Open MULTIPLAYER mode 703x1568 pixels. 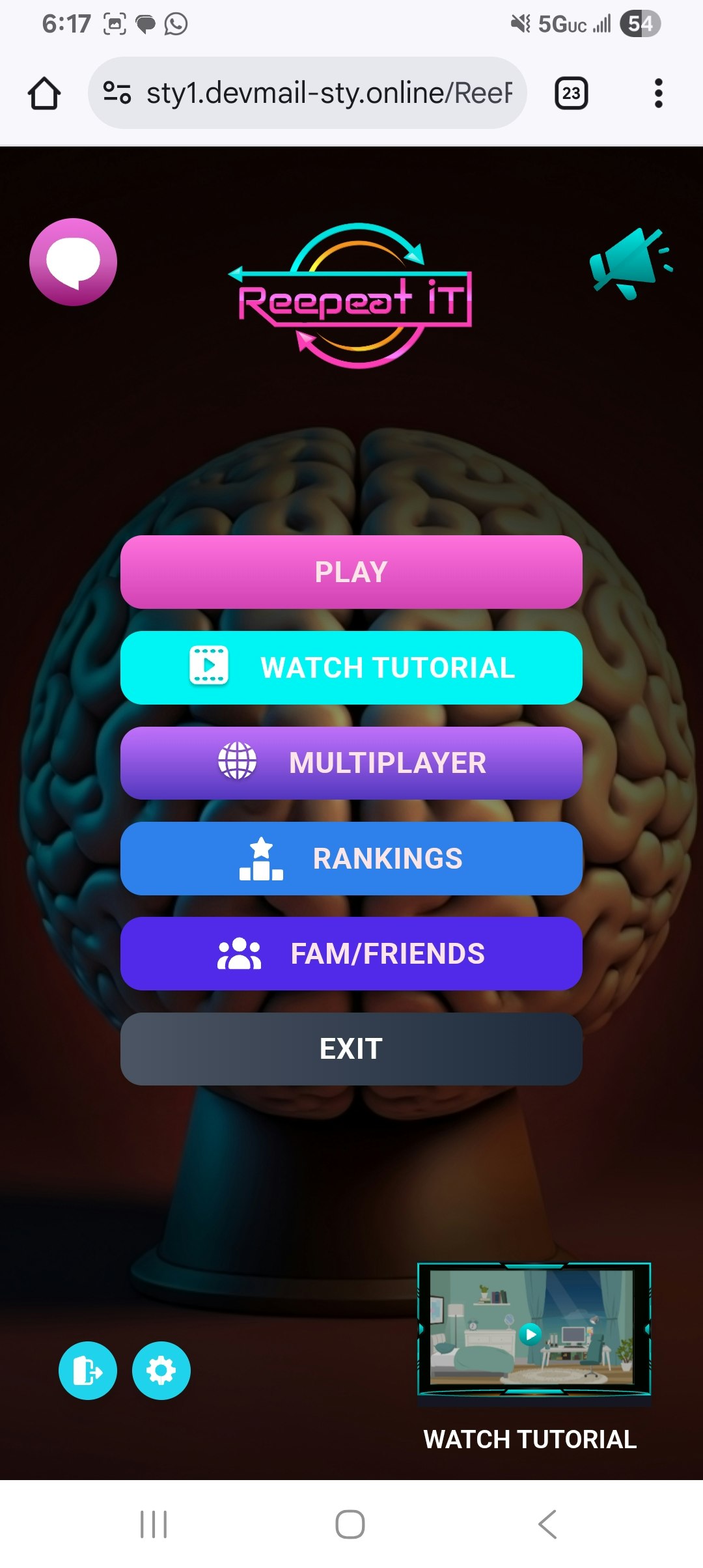click(351, 763)
